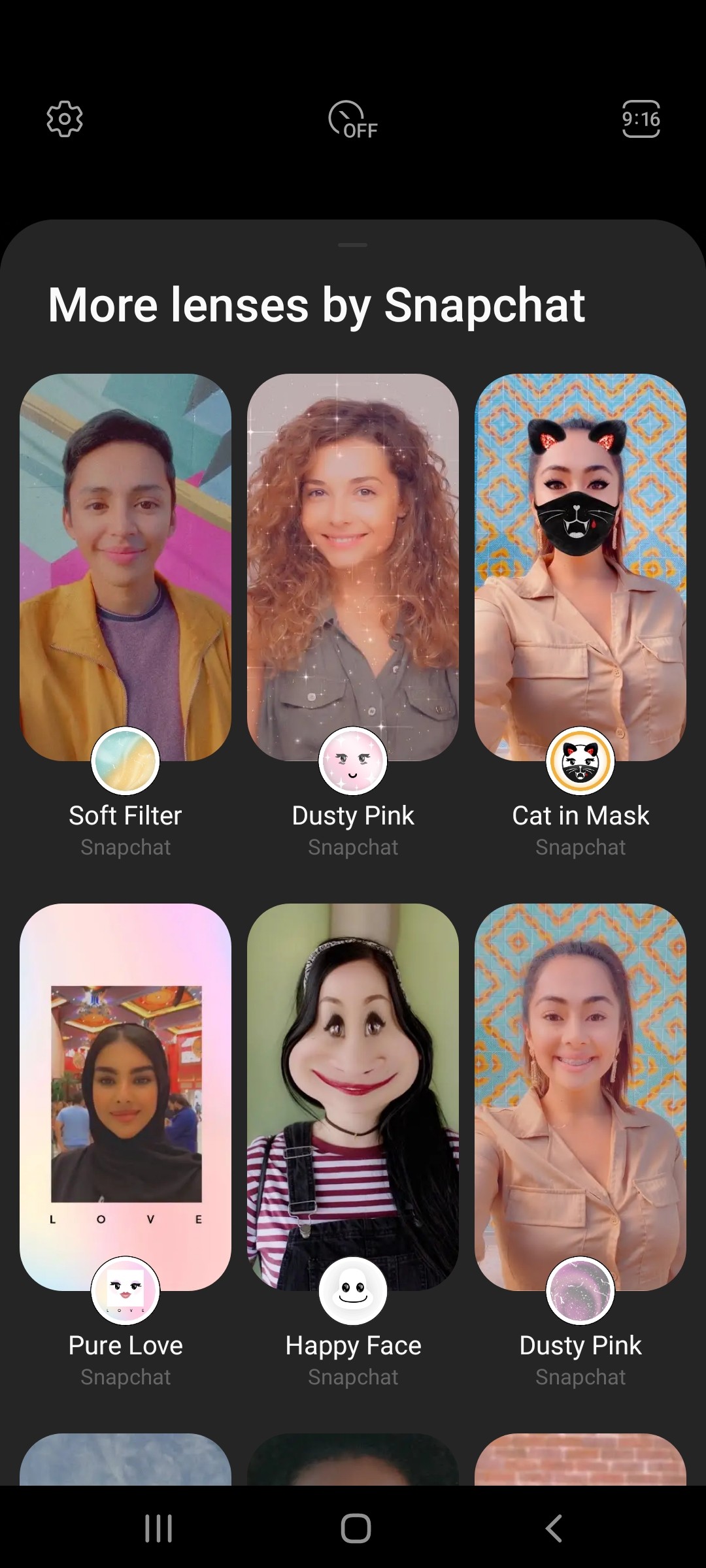The width and height of the screenshot is (706, 1568).
Task: Change the 9:16 aspect ratio
Action: pyautogui.click(x=641, y=119)
